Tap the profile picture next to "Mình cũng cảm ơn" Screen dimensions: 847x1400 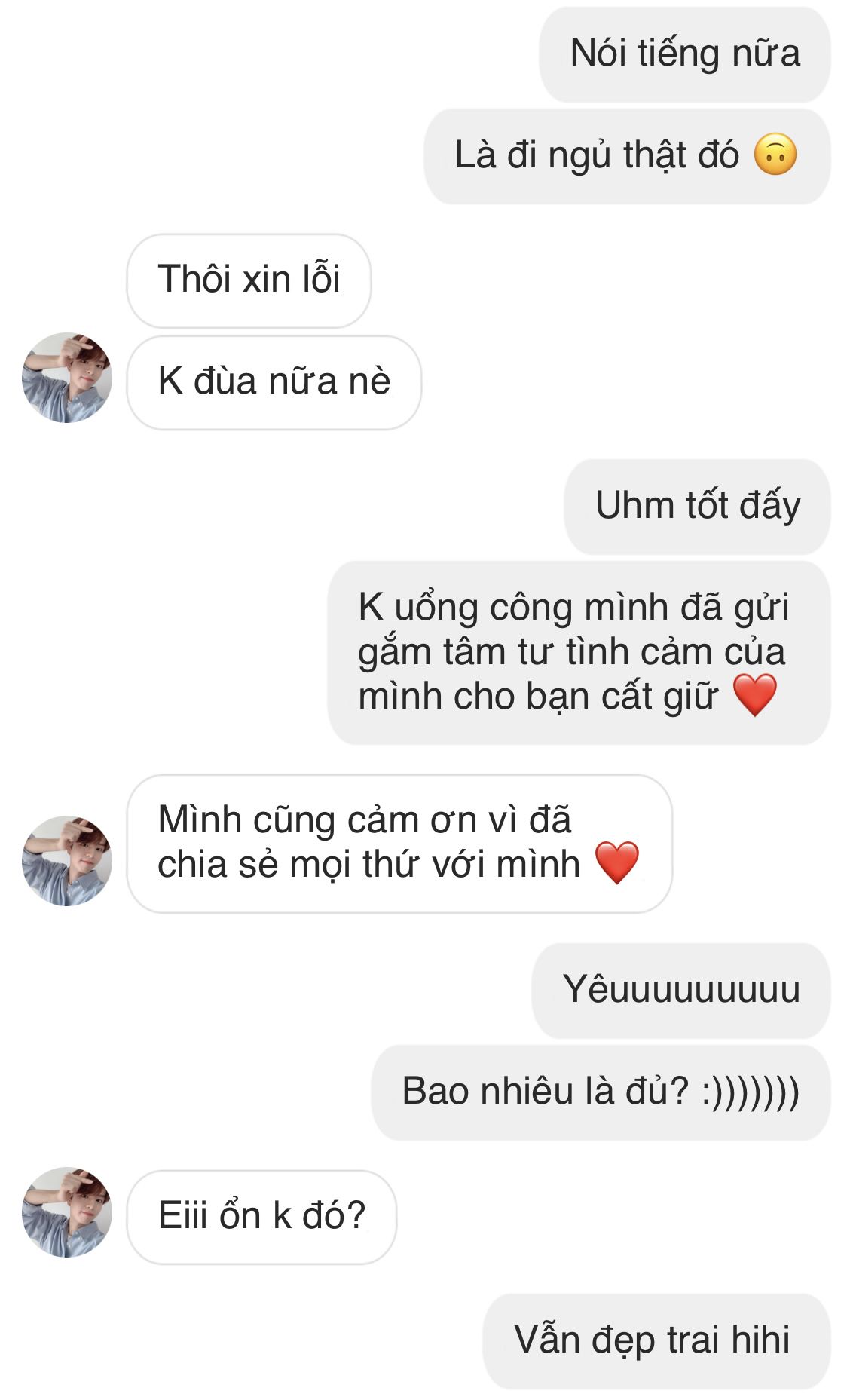[67, 861]
